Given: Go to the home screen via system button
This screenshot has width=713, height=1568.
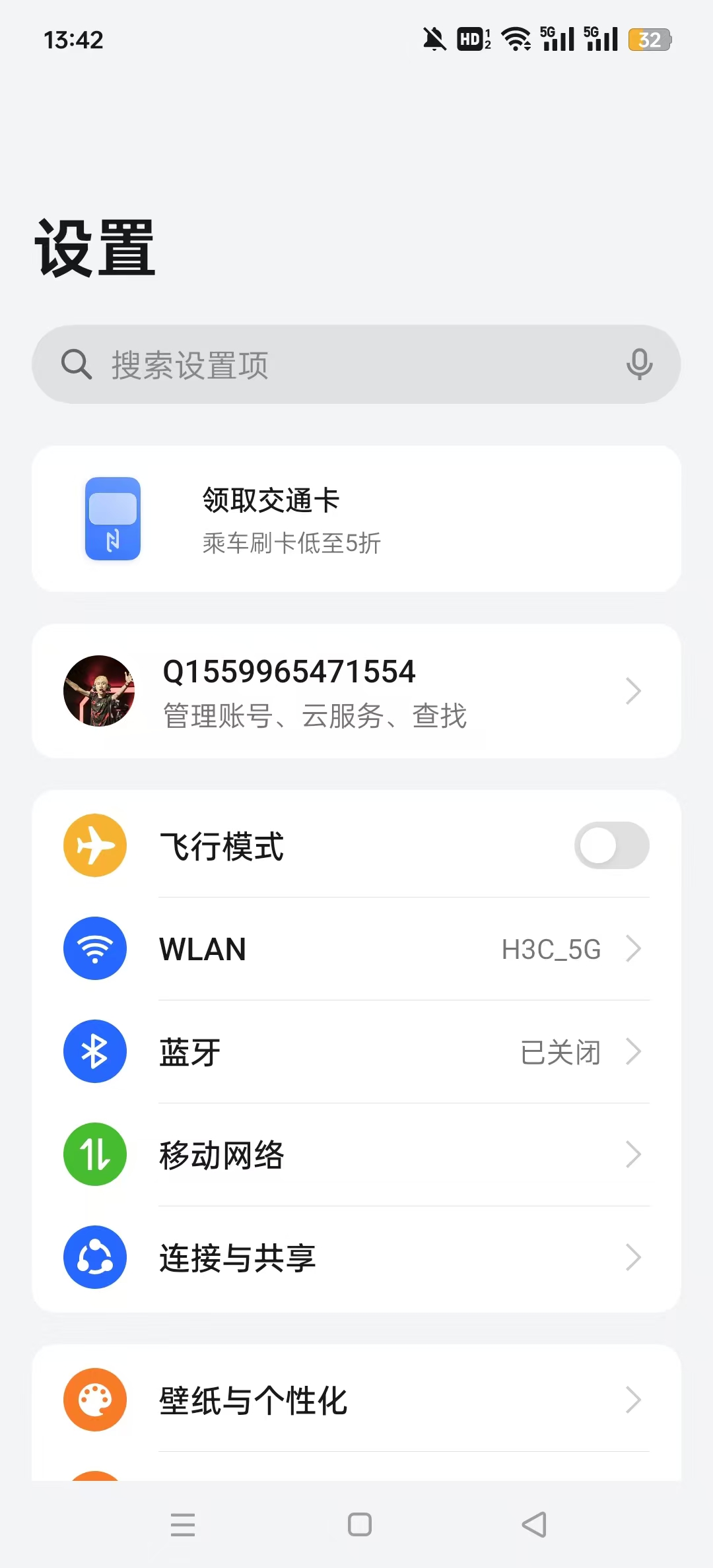Looking at the screenshot, I should pyautogui.click(x=360, y=1524).
